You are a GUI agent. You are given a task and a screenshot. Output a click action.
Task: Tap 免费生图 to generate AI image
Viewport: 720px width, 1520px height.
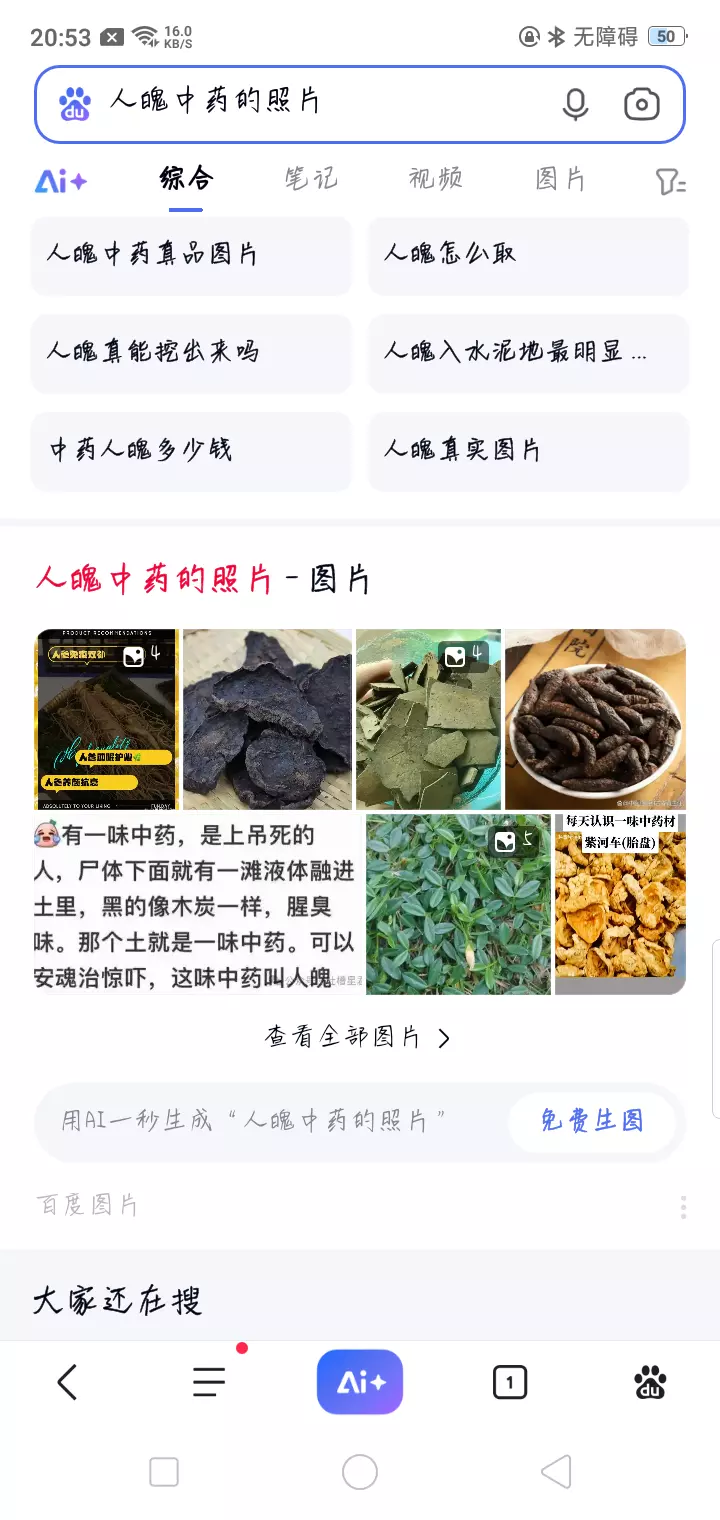tap(592, 1121)
